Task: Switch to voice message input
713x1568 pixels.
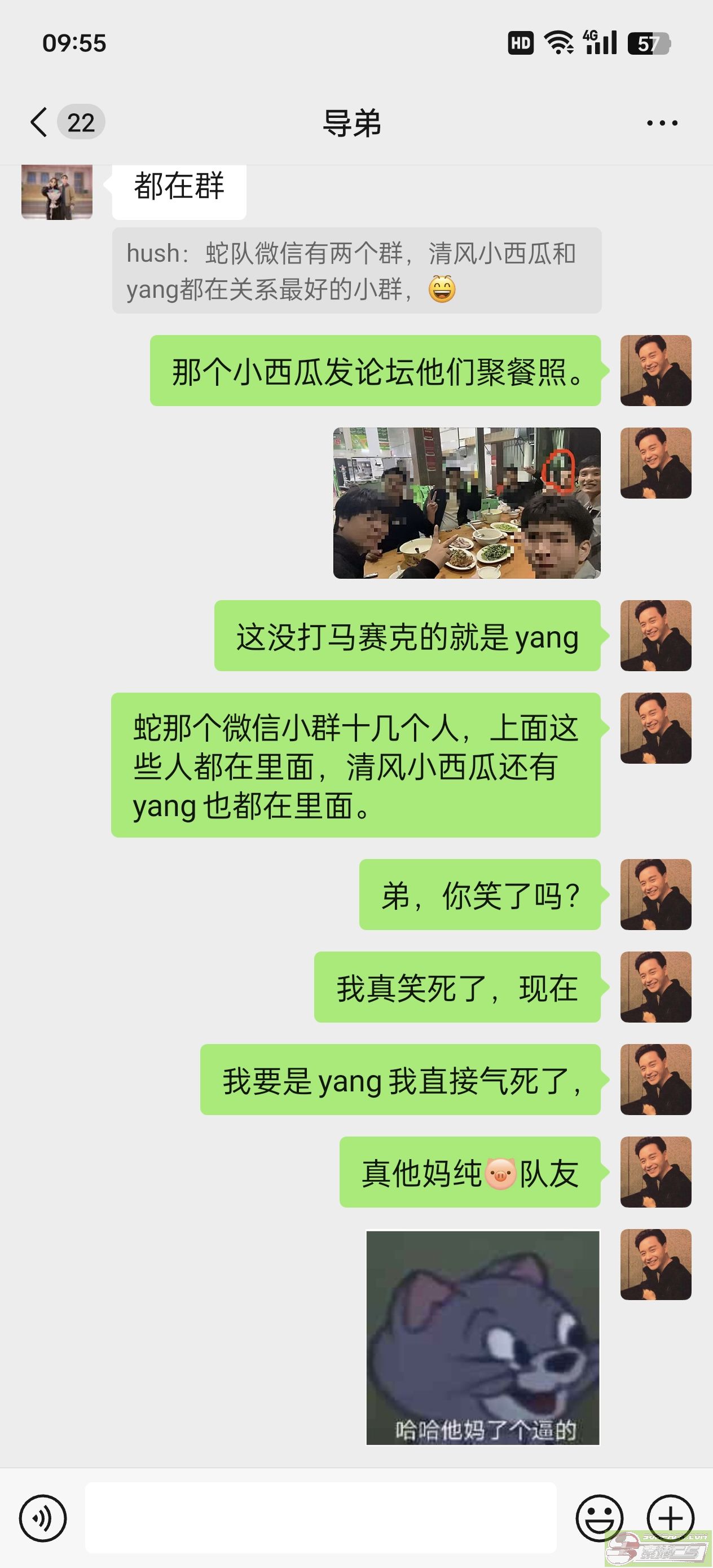Action: coord(43,1518)
